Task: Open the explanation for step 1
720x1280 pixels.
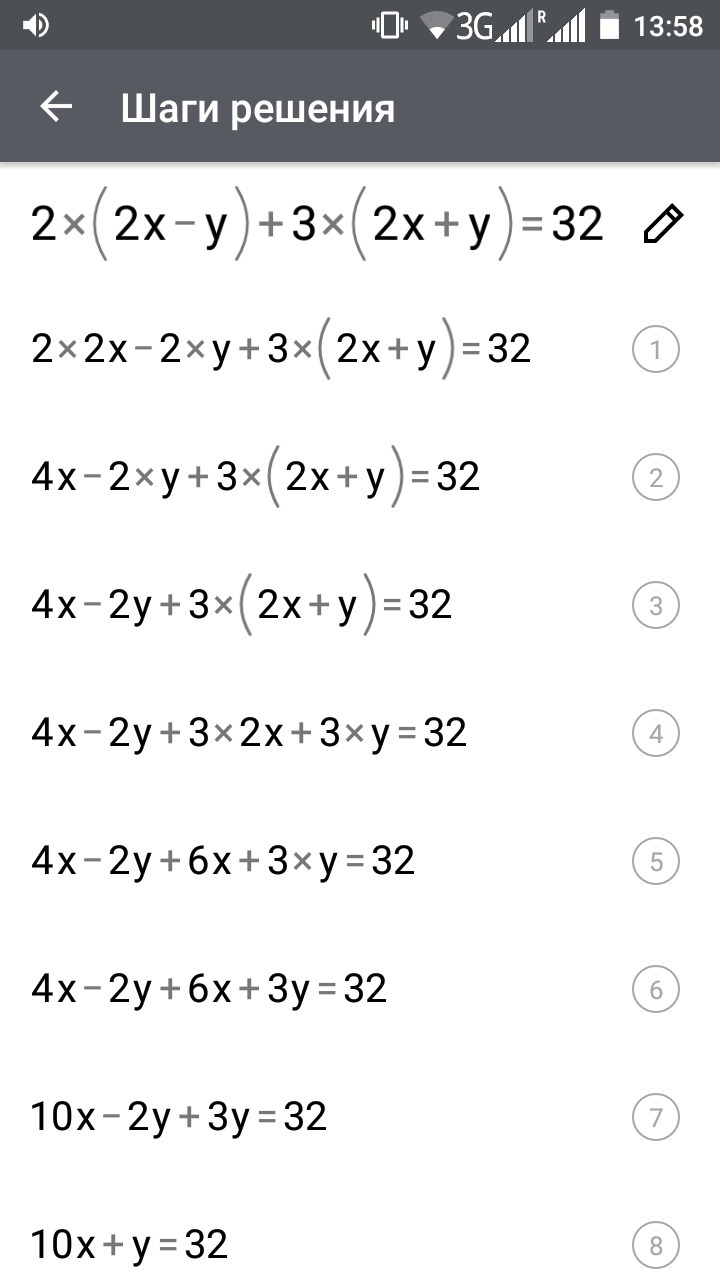Action: (x=656, y=350)
